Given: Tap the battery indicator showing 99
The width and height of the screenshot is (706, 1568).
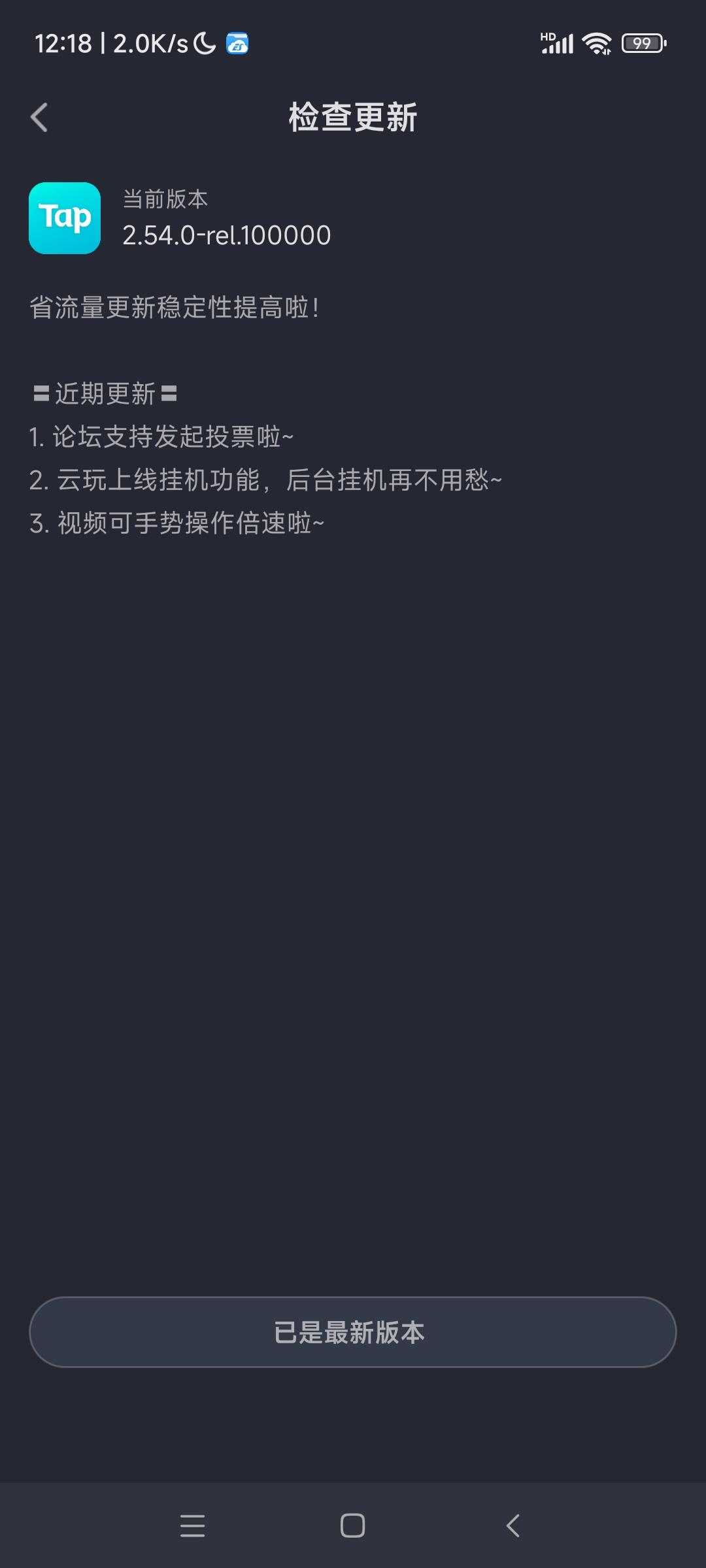Looking at the screenshot, I should pyautogui.click(x=642, y=42).
